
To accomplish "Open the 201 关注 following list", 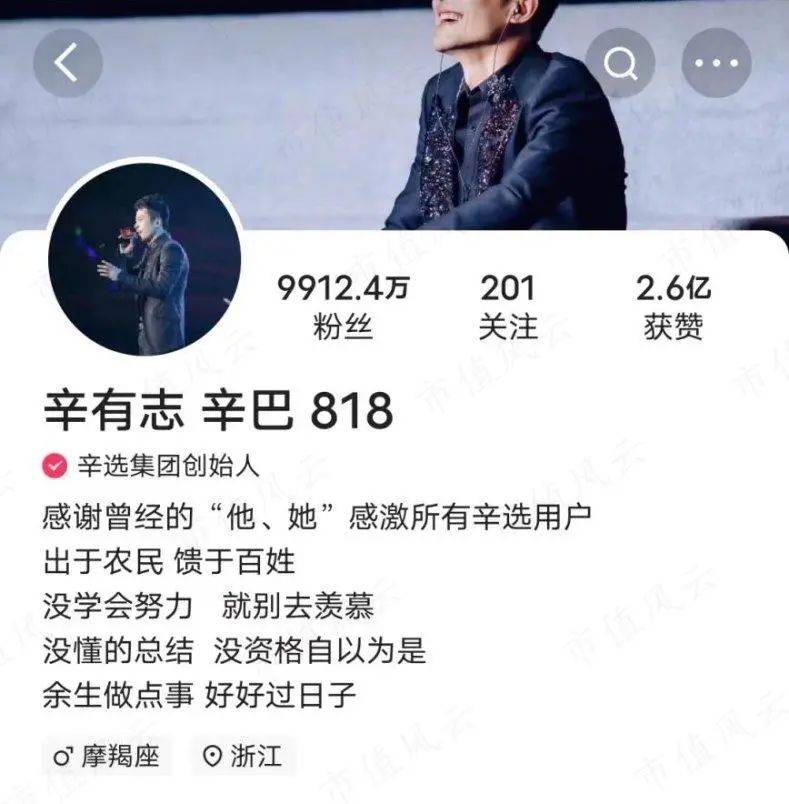I will click(507, 307).
